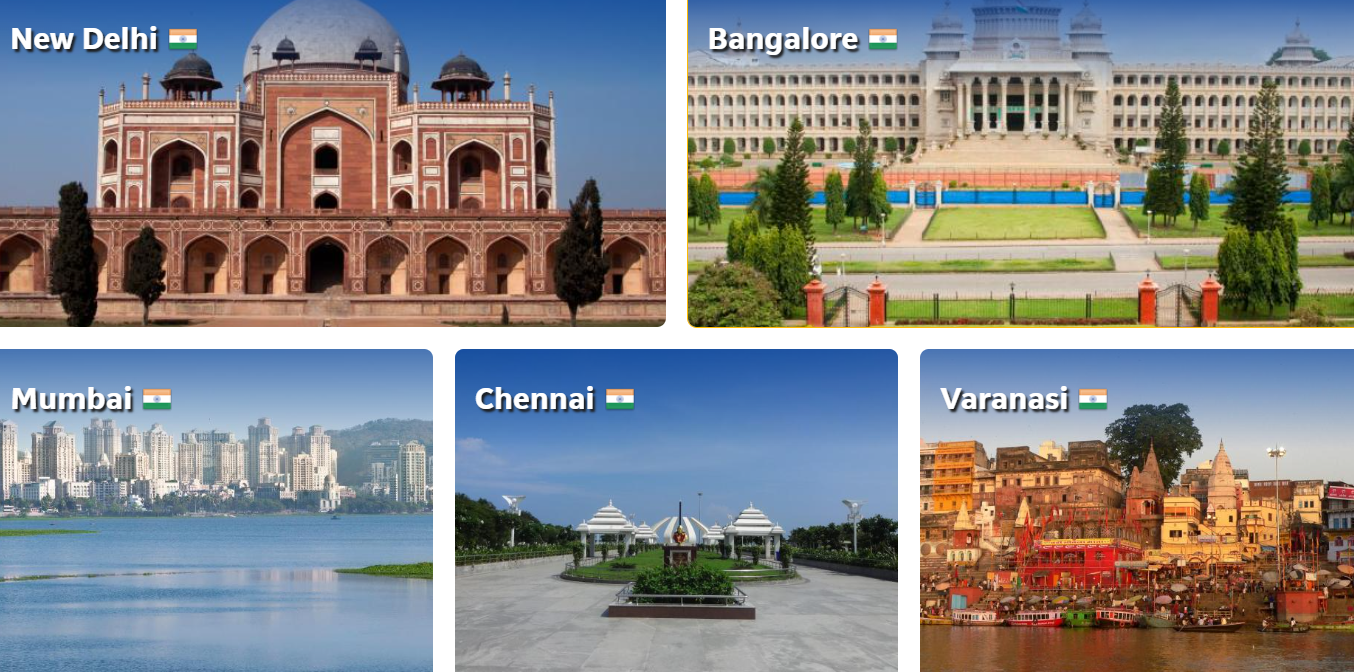Choose the Chennai city tile
Screen dimensions: 1354x672
click(x=676, y=510)
